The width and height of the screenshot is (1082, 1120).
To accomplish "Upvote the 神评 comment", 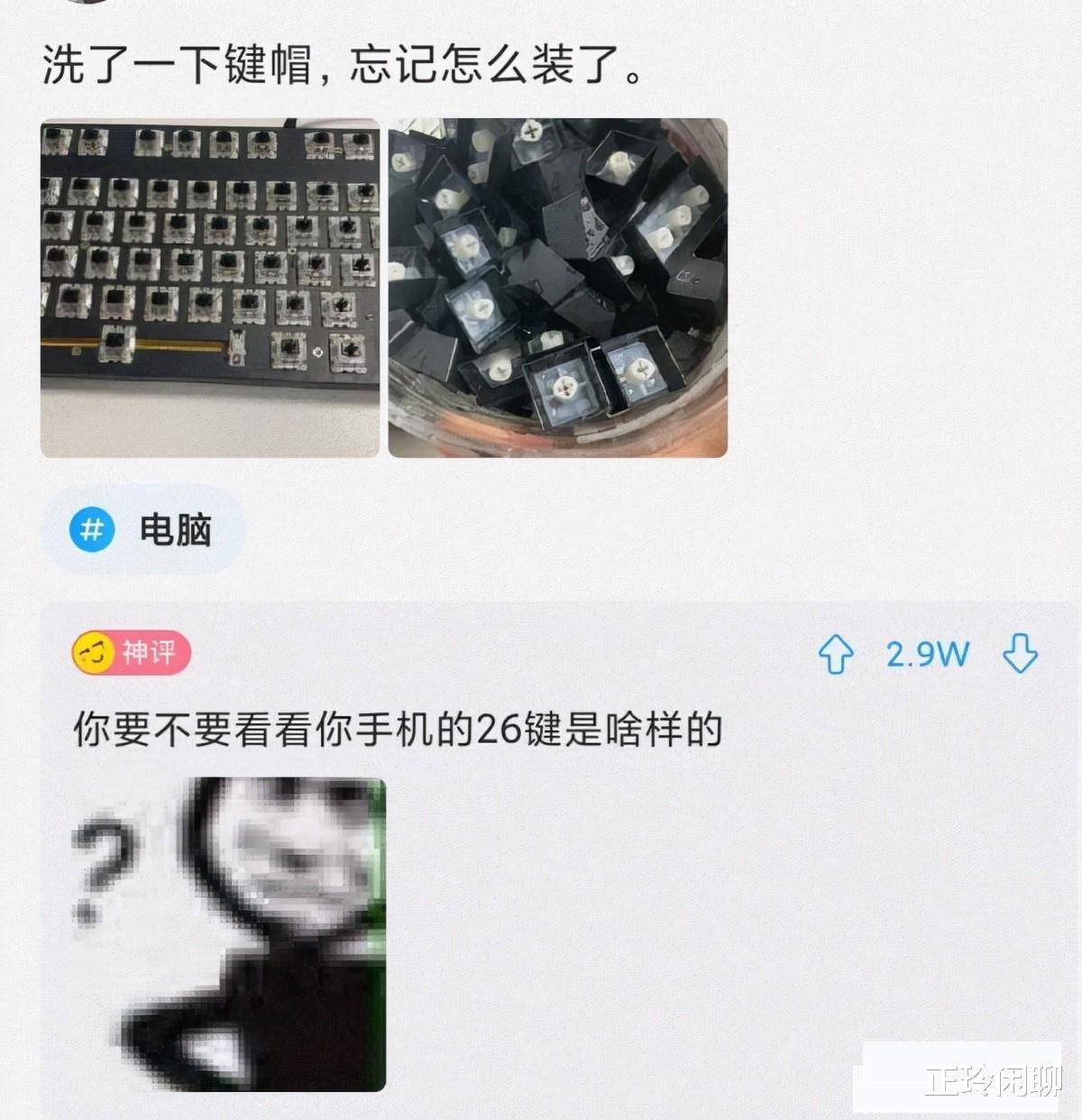I will [836, 654].
